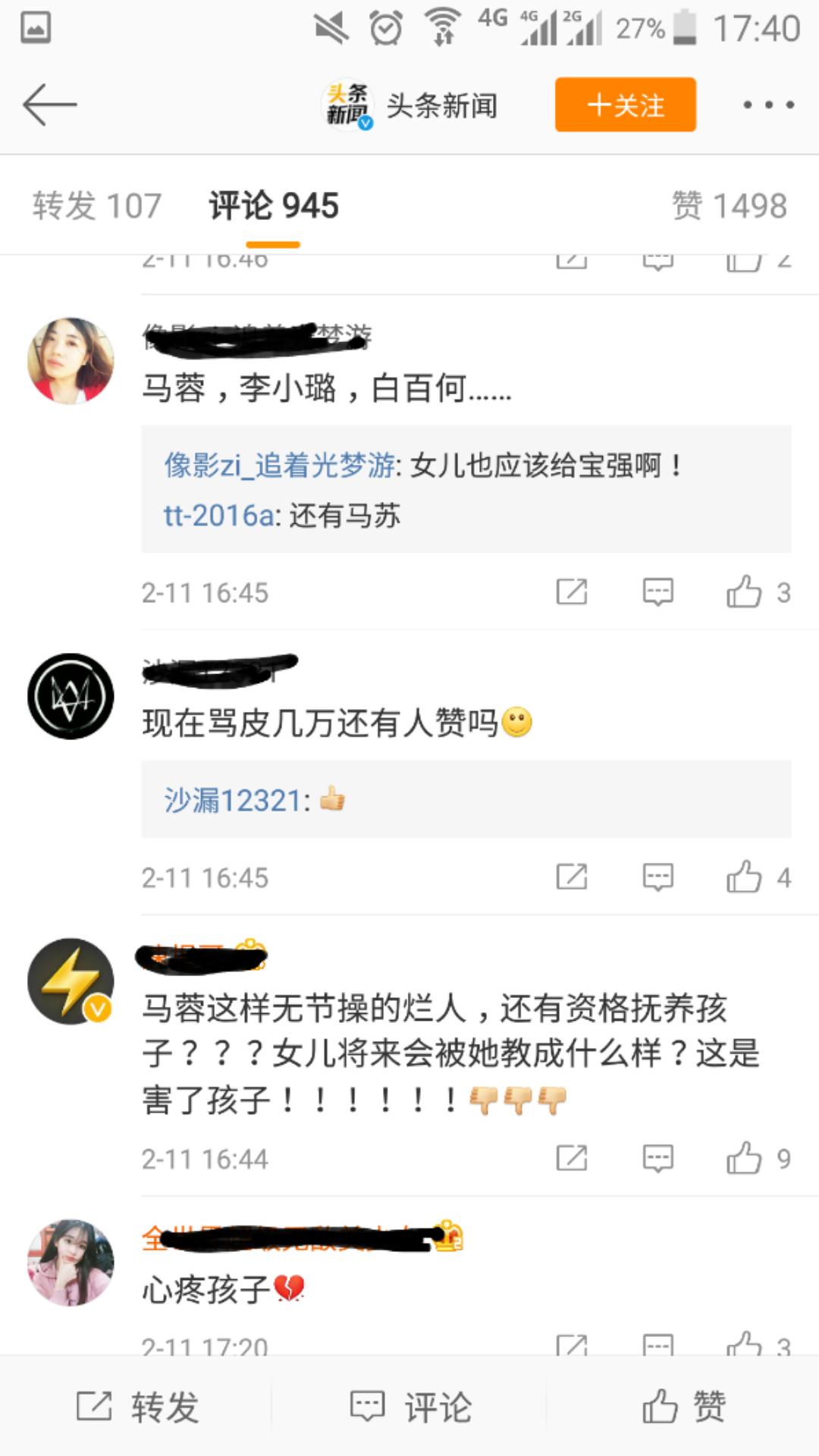
Task: Tap the 十关注 follow button
Action: (x=625, y=105)
